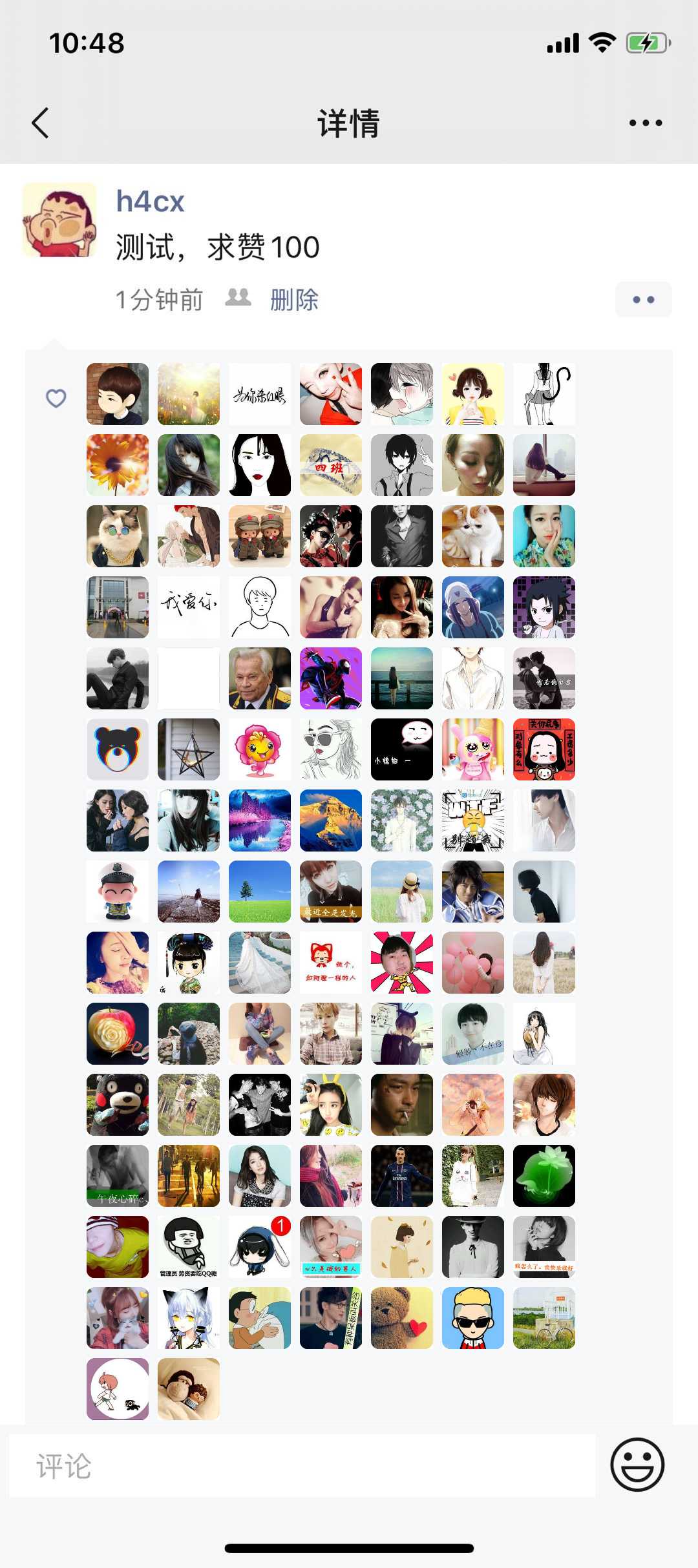Open the liker with the Doraemon hug avatar
698x1568 pixels.
coord(260,1318)
